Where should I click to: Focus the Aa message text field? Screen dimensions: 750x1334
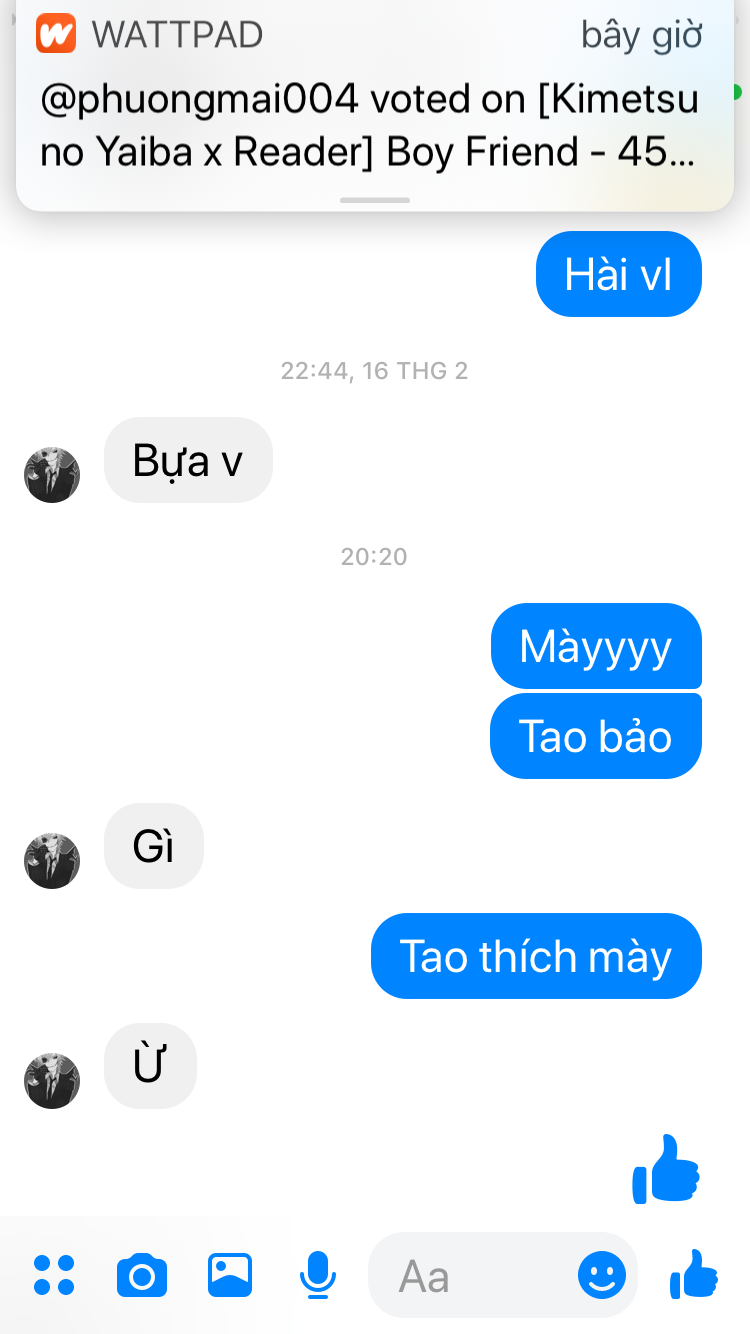[x=470, y=1276]
